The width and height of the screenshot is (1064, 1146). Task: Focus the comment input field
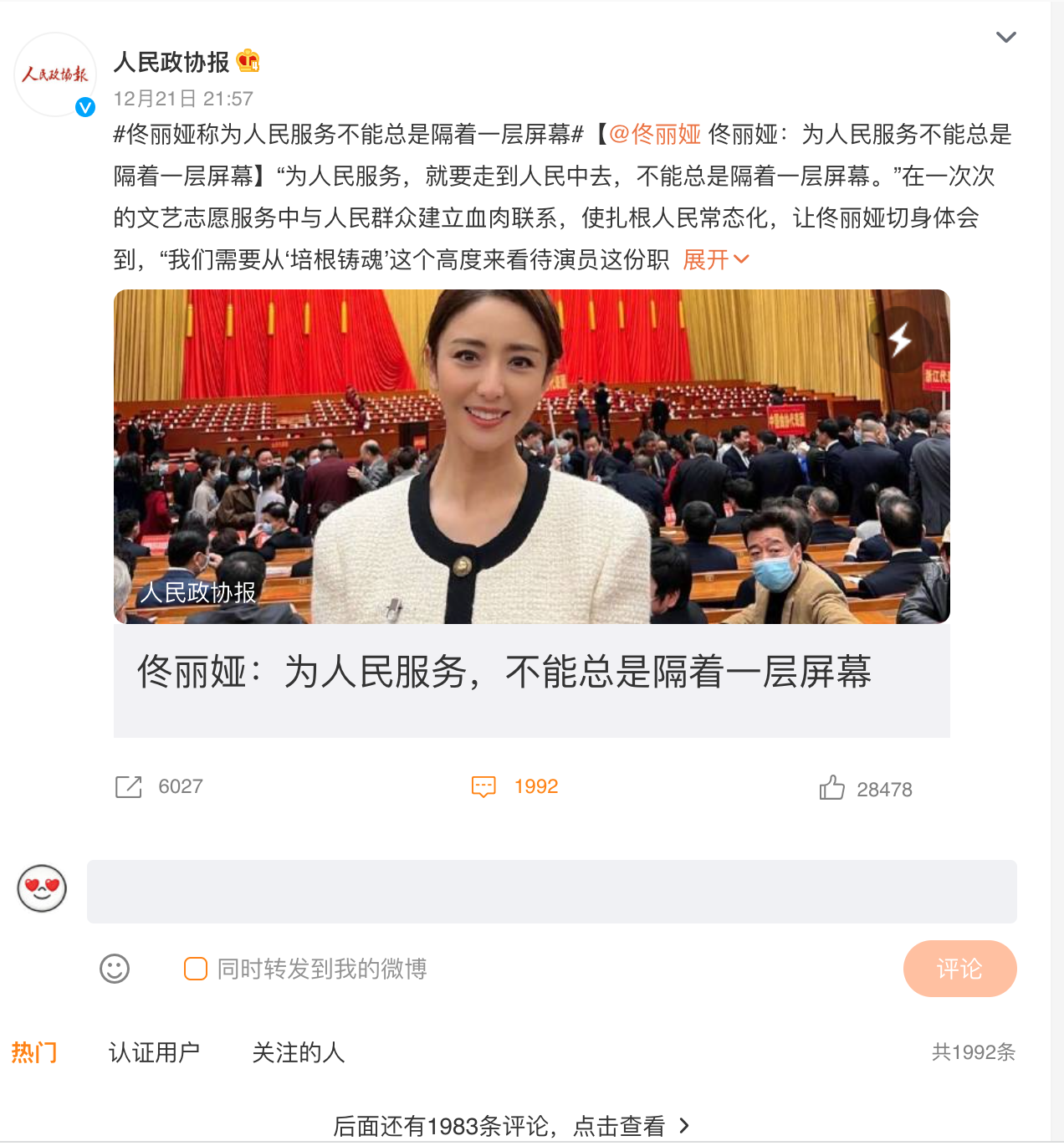point(551,892)
